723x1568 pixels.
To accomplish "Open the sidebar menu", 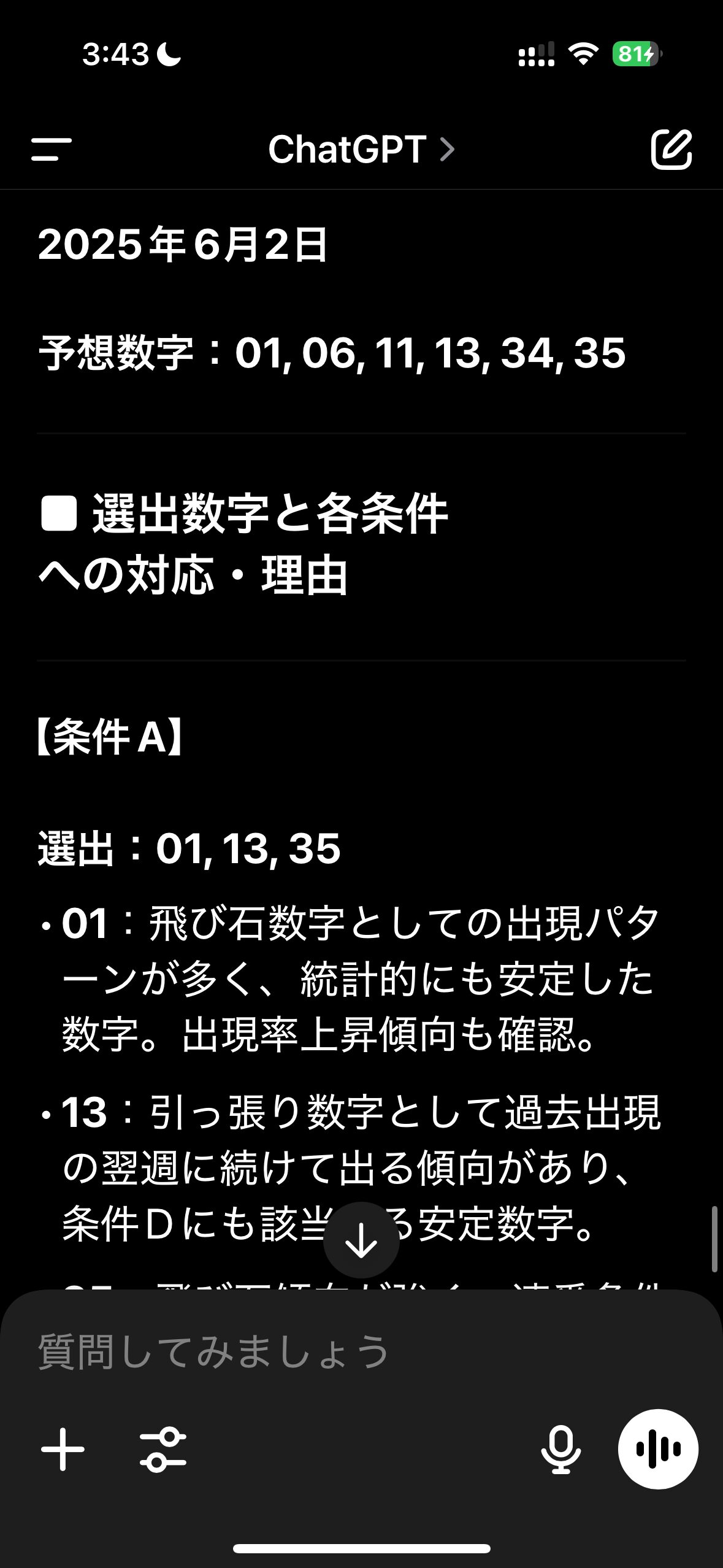I will pos(52,149).
